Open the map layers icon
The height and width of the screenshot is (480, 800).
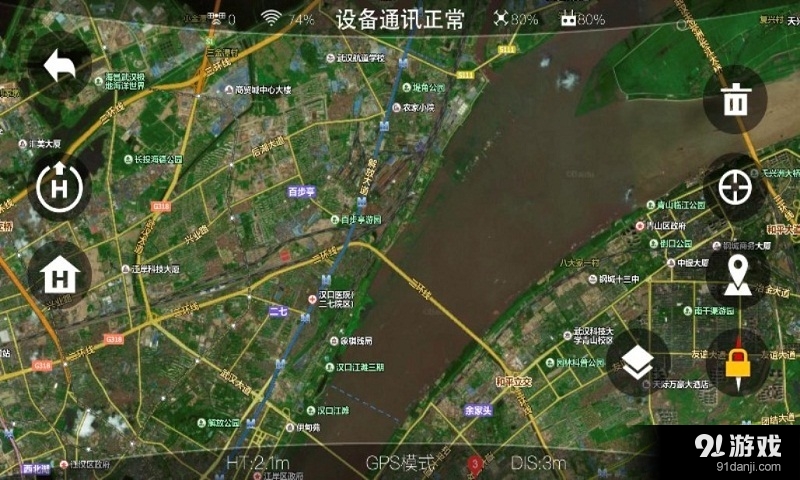pos(637,361)
